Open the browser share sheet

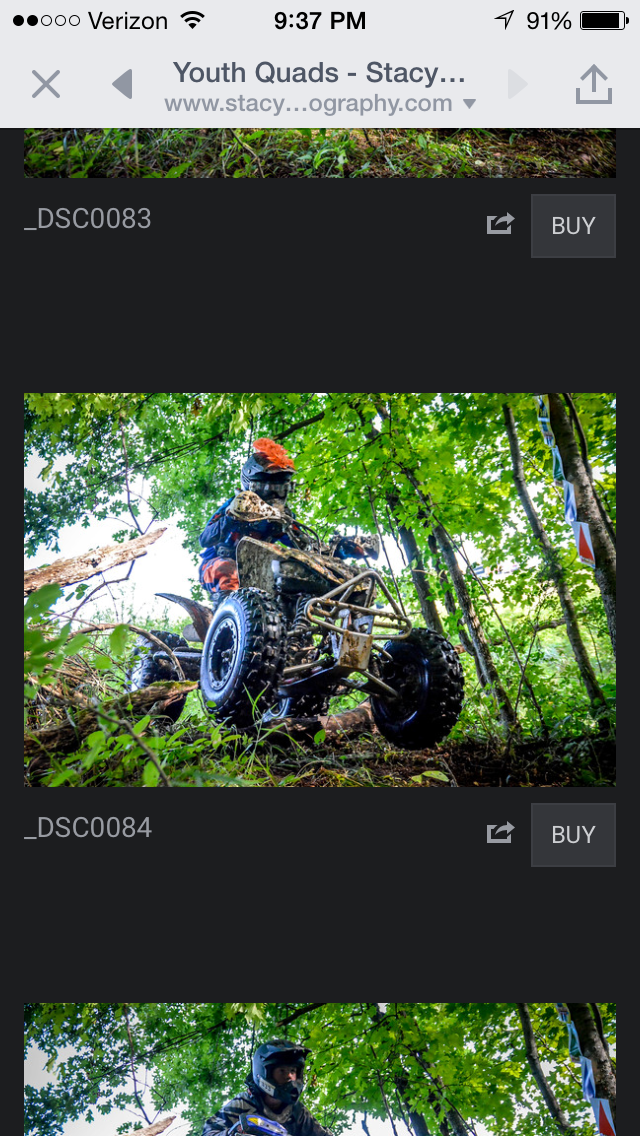coord(594,84)
